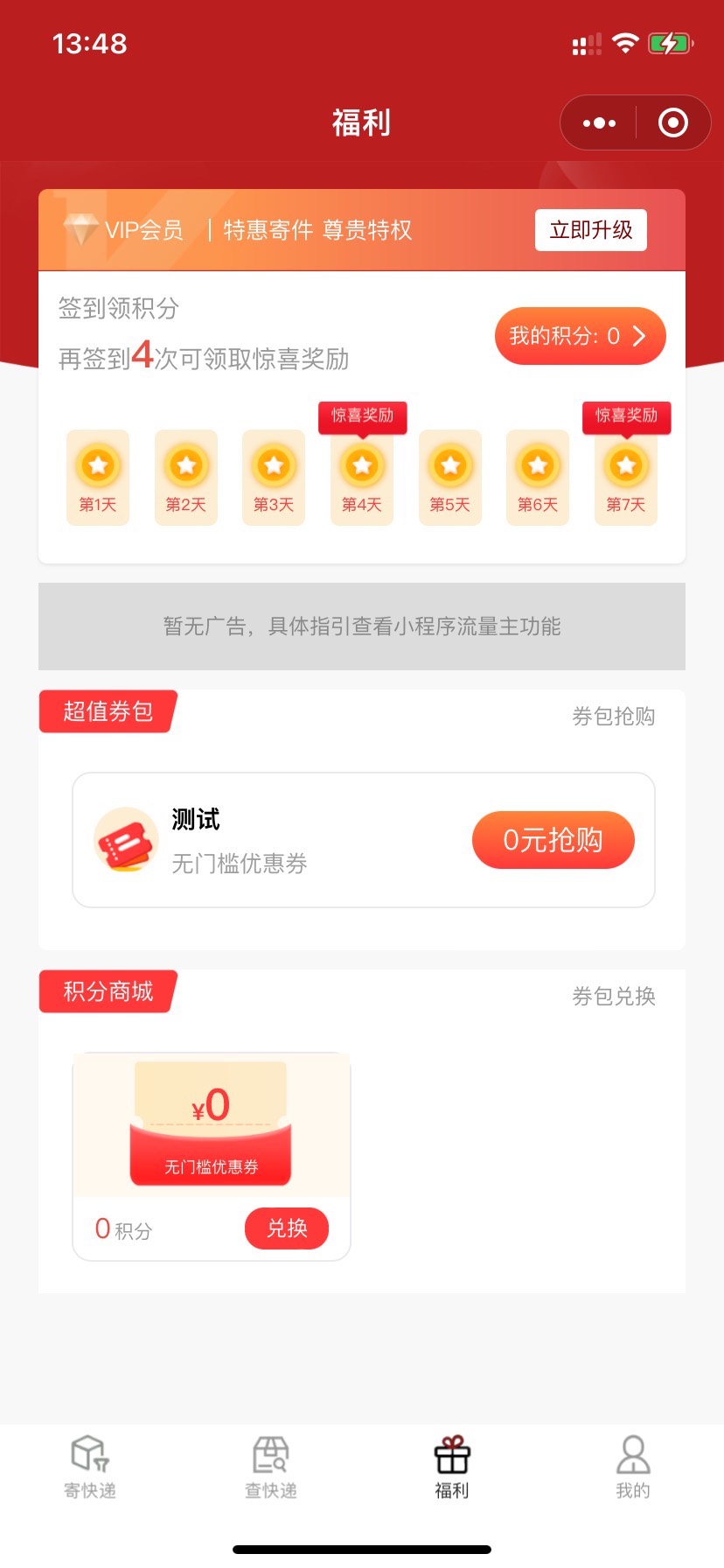
Task: Redeem the coupon with 兑换
Action: (287, 1228)
